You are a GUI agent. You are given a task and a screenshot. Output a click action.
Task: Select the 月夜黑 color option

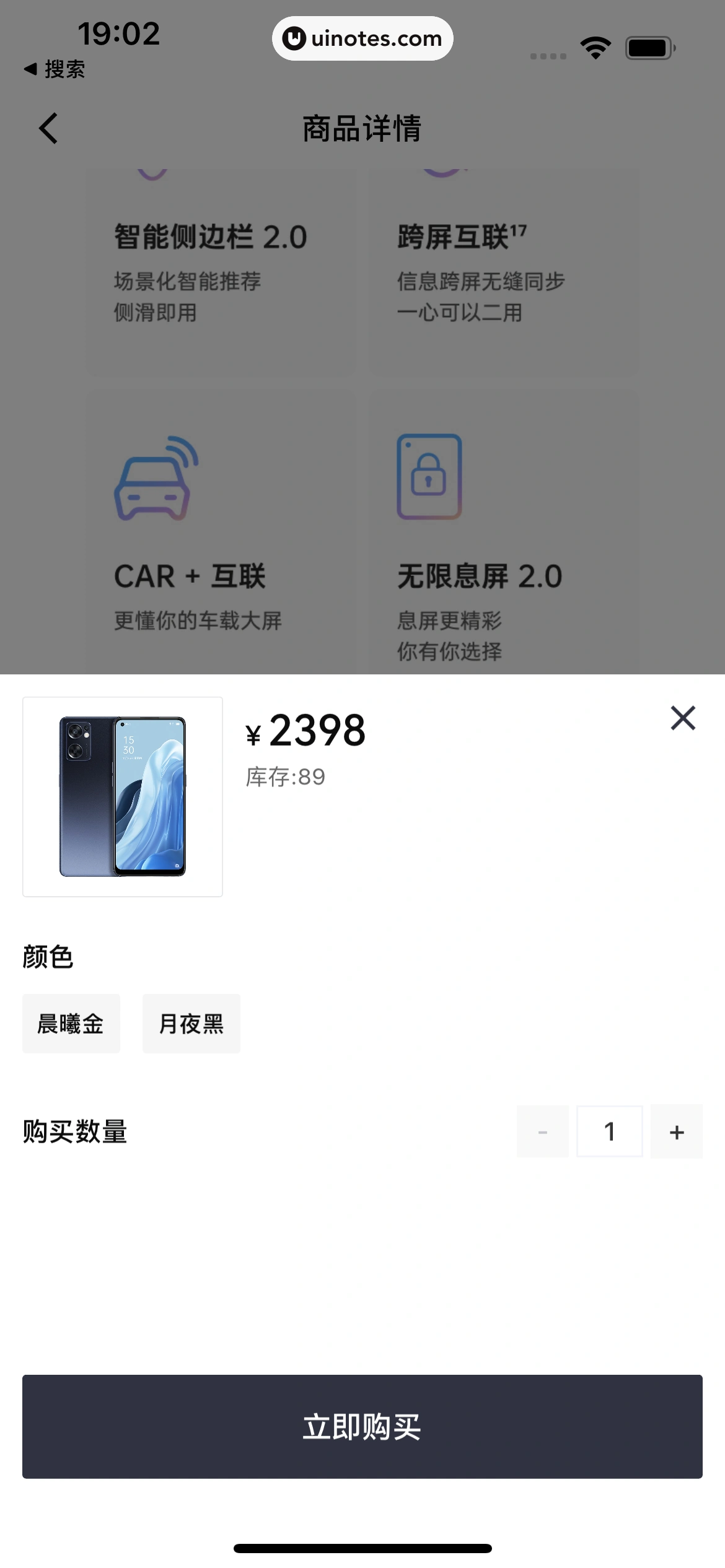pyautogui.click(x=191, y=1023)
